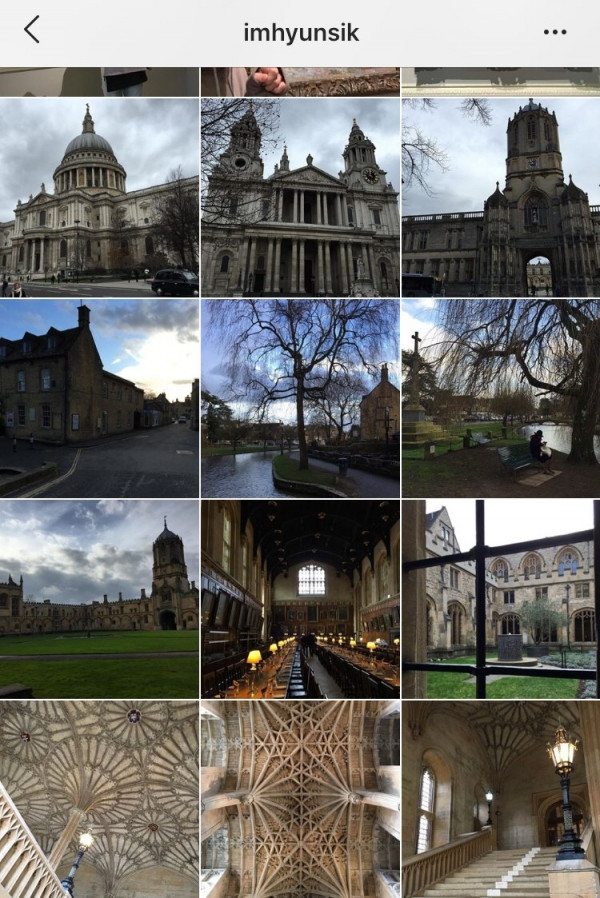Open the dining hall with lamps photo
This screenshot has height=898, width=600.
pos(300,599)
